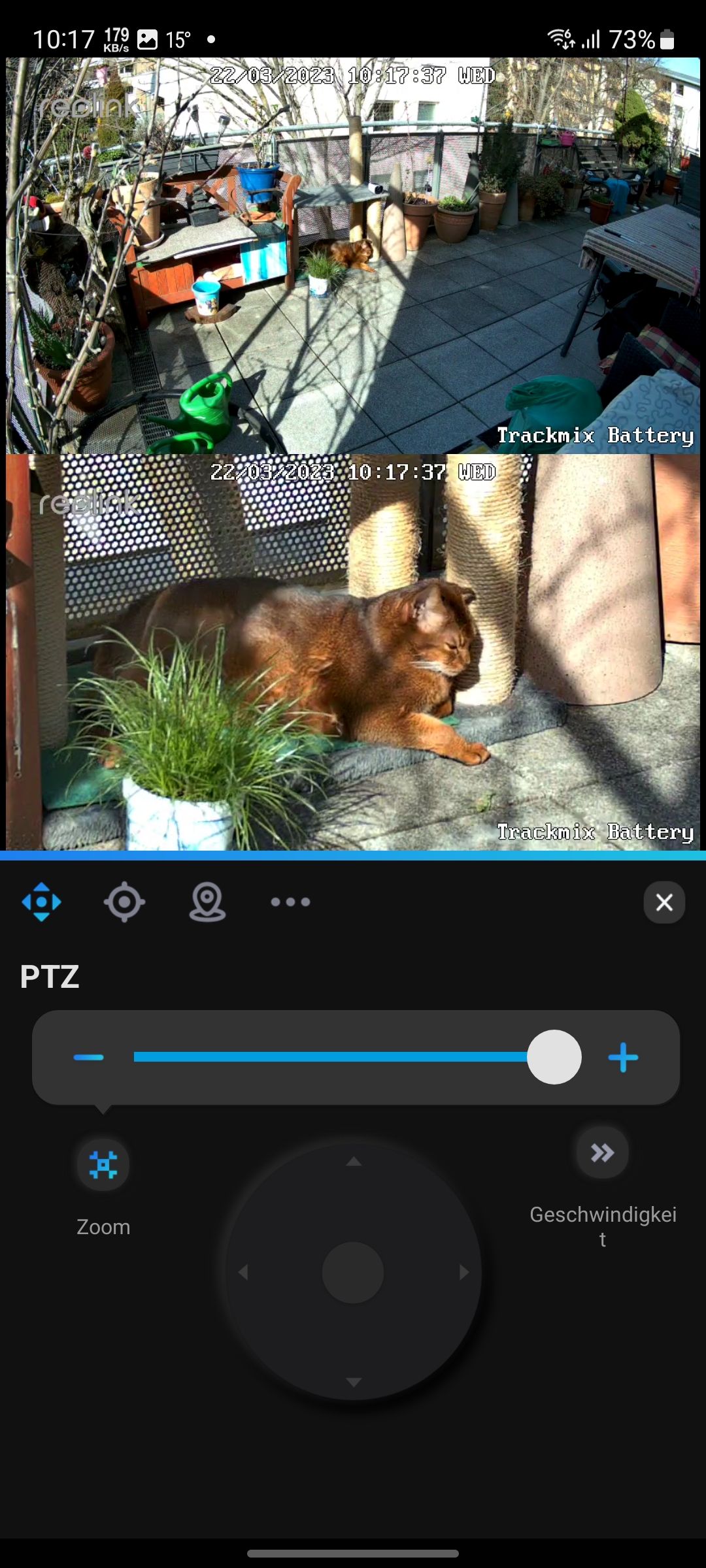Decrease zoom with the minus button
Image resolution: width=706 pixels, height=1568 pixels.
coord(89,1058)
